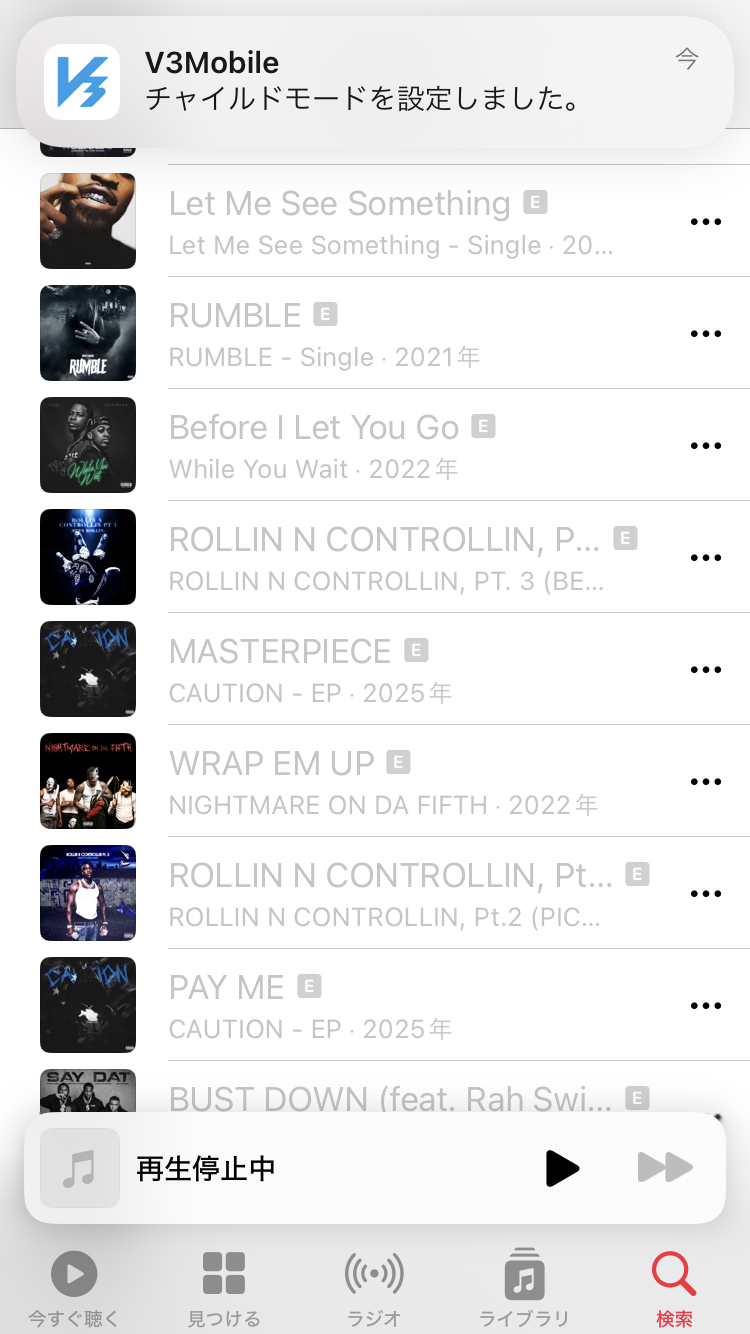Open more options for Before I Let You Go
750x1334 pixels.
[705, 446]
